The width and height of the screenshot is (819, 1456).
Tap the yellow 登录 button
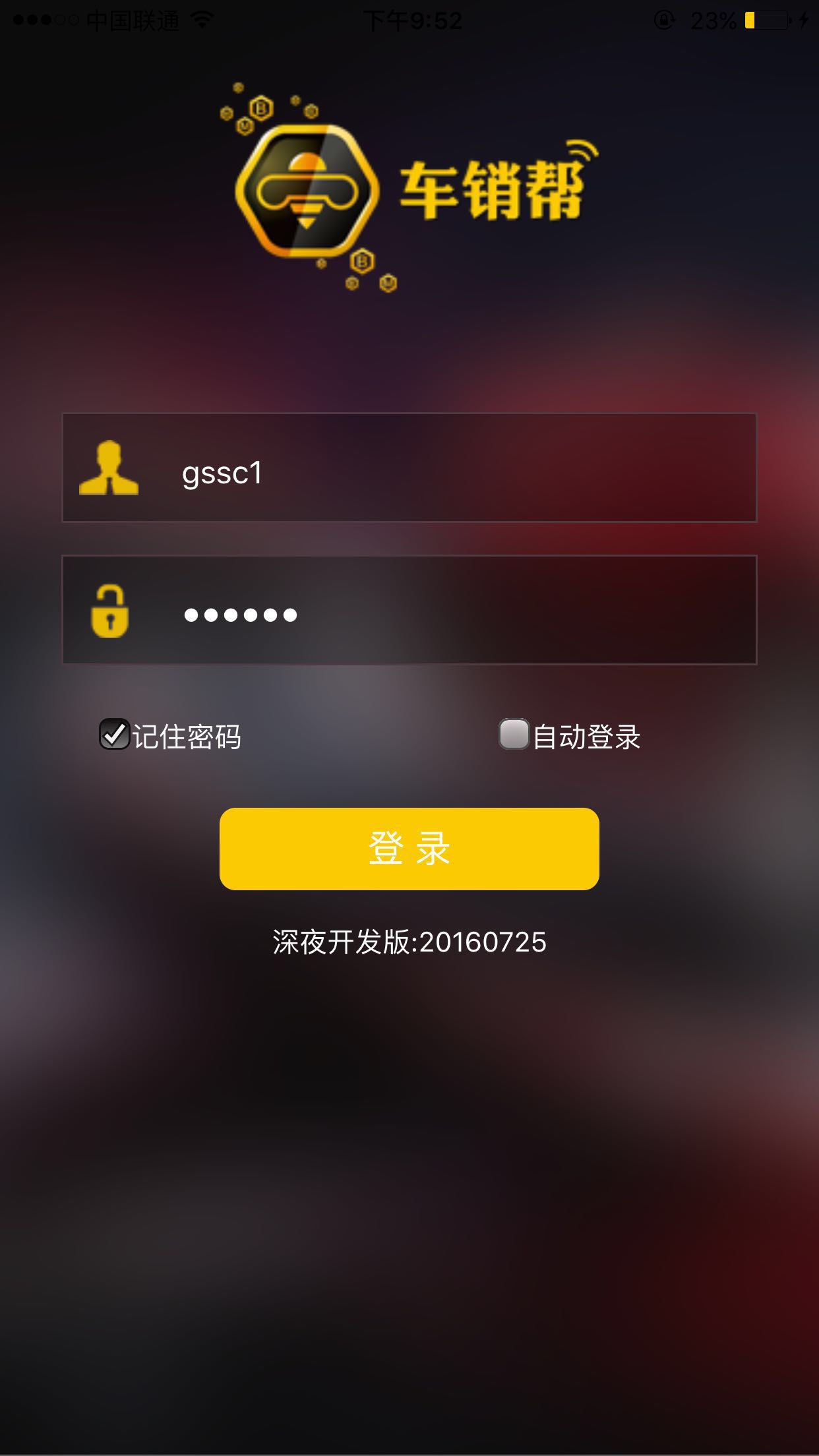pyautogui.click(x=409, y=849)
